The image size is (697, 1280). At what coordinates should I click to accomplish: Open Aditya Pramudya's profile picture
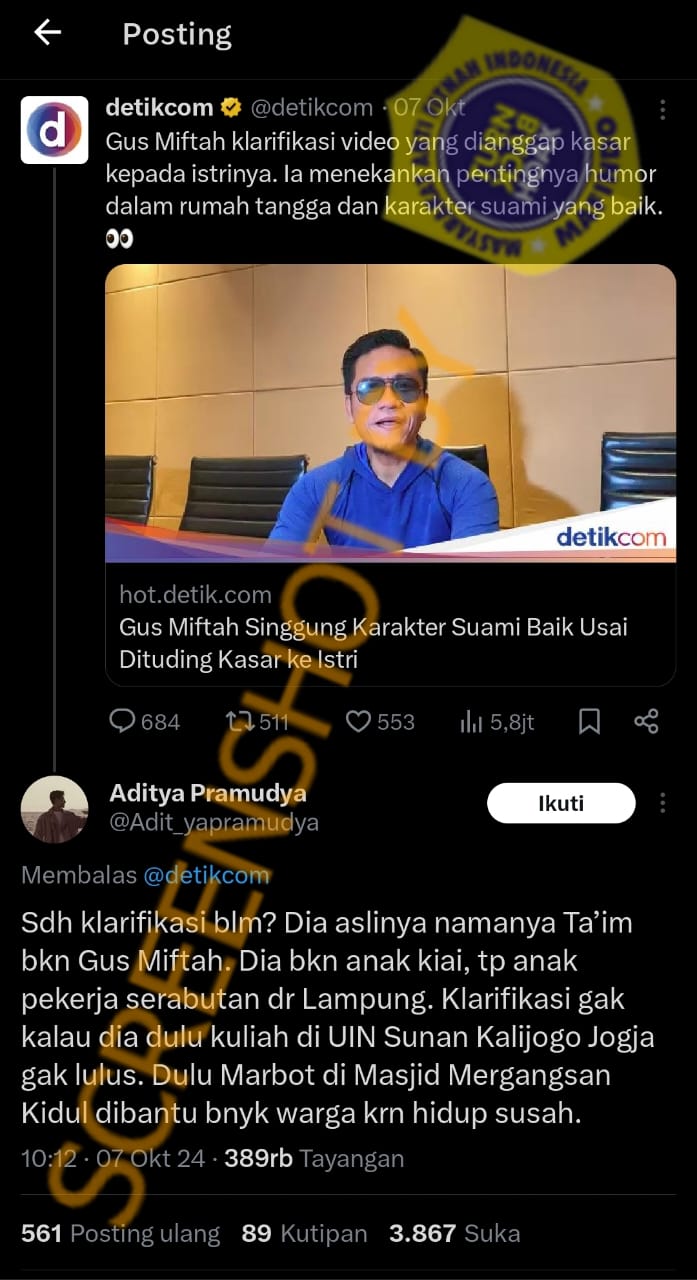point(54,809)
